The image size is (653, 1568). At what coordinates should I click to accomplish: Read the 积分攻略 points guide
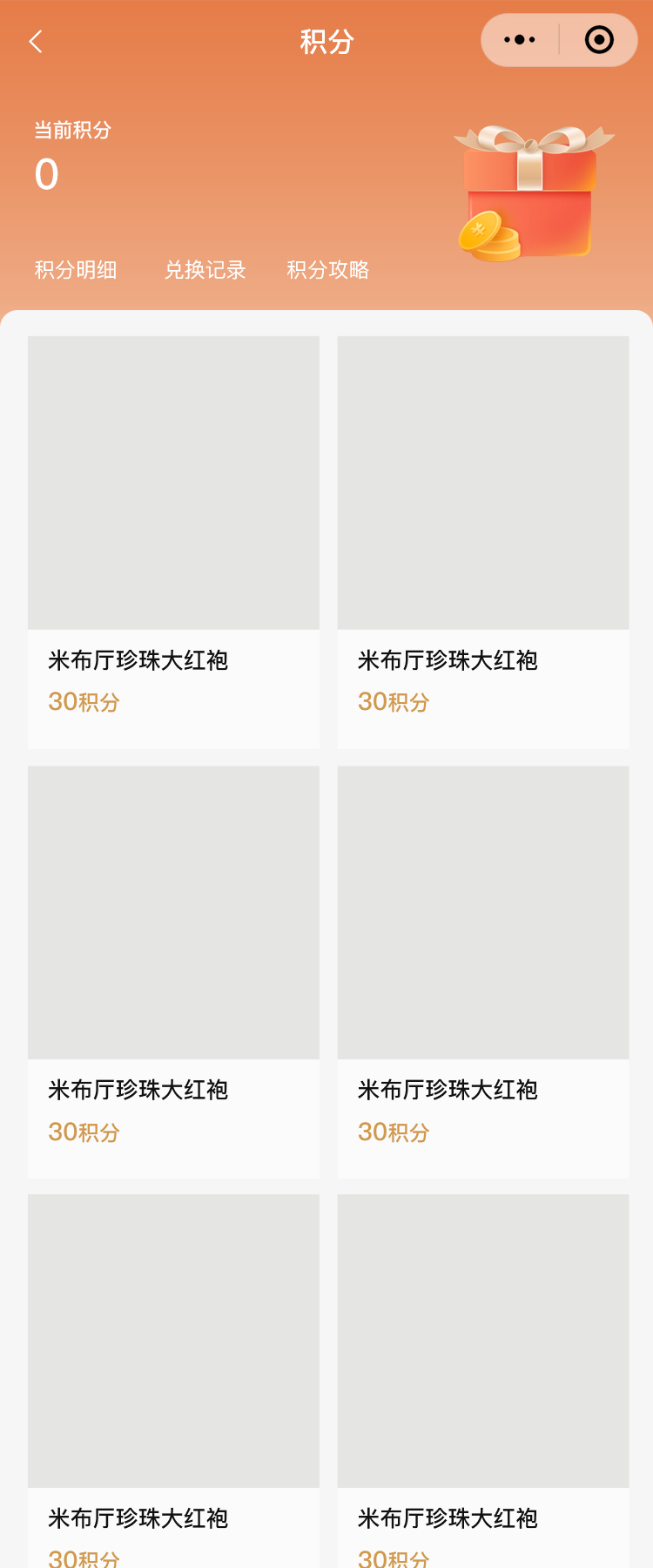pos(328,270)
